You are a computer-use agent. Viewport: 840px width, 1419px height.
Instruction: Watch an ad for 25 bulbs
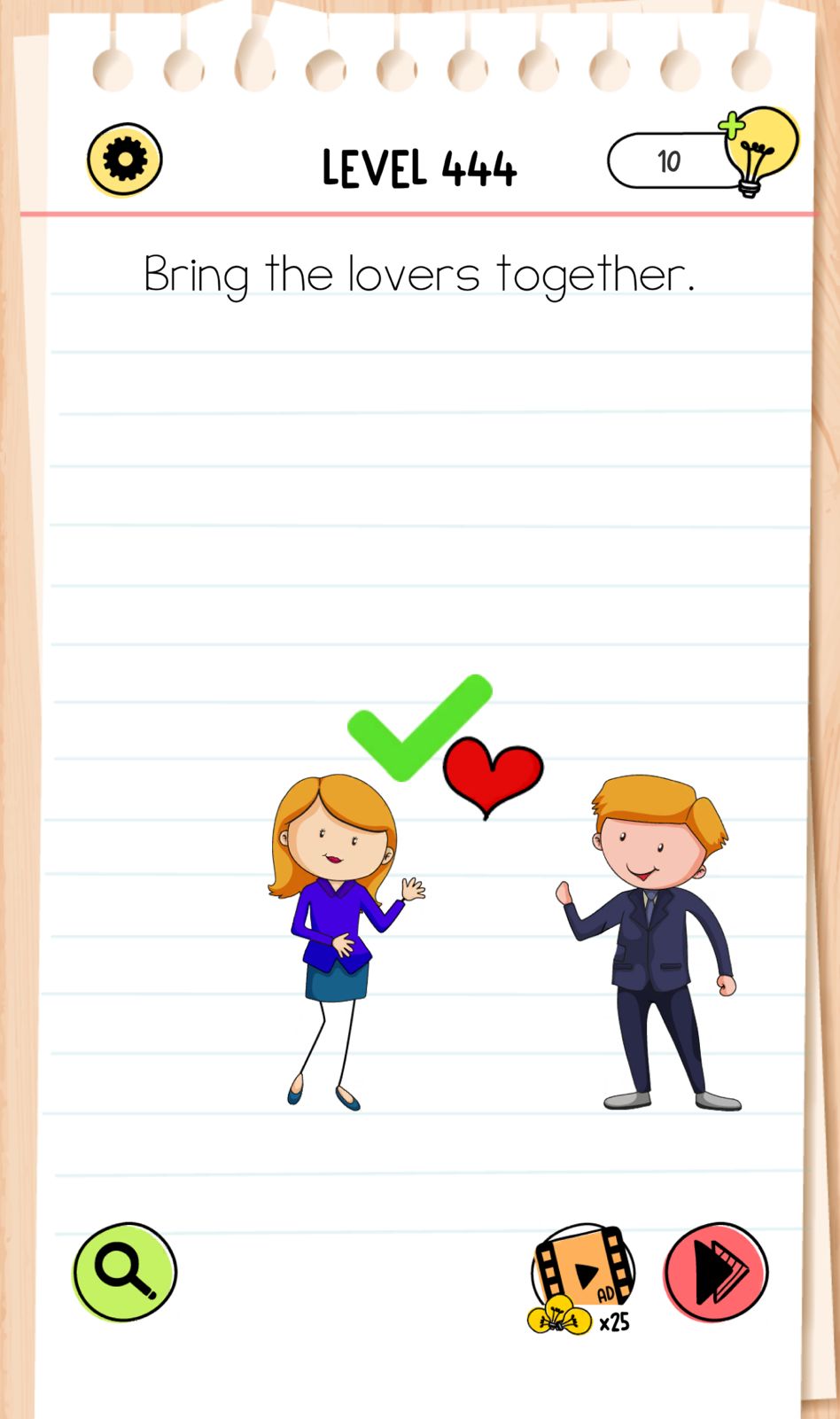582,1276
